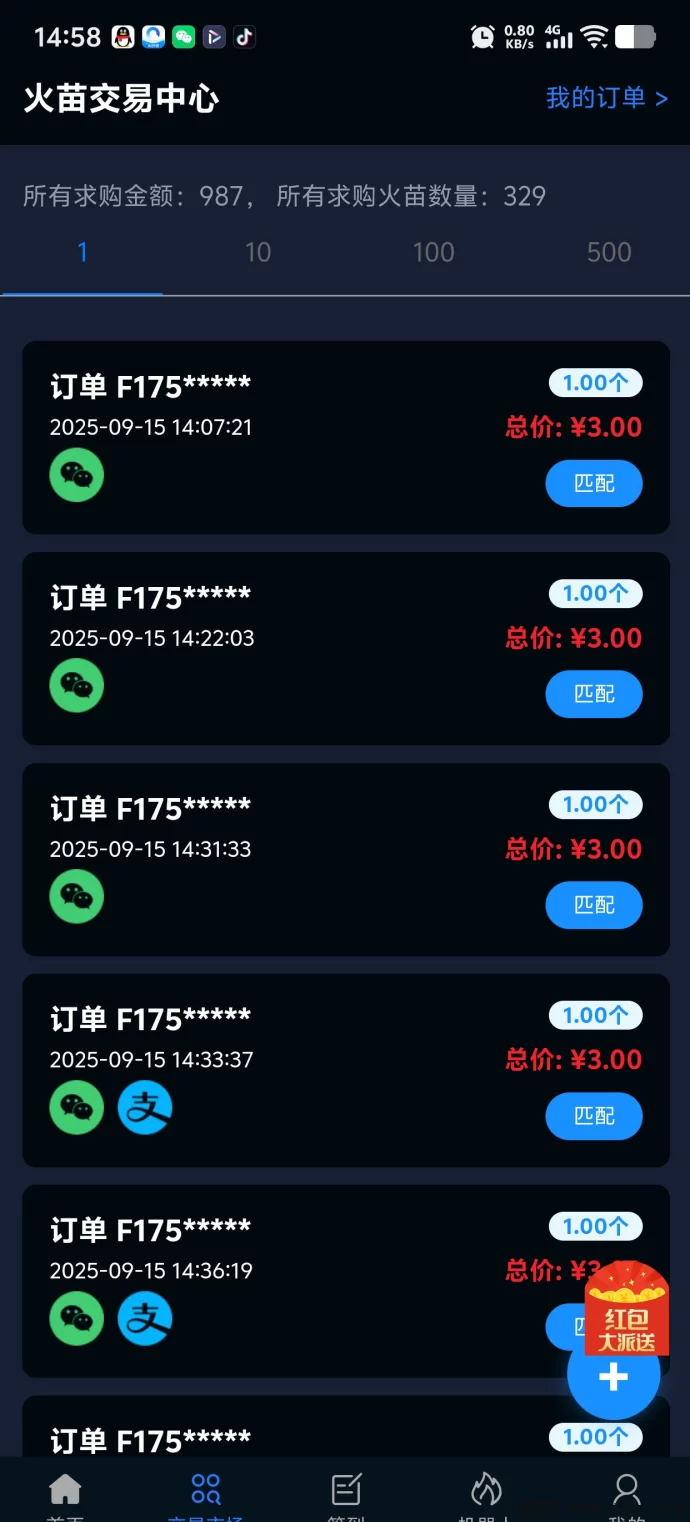The image size is (690, 1522).
Task: Switch to the 500 quantity tab
Action: pyautogui.click(x=609, y=253)
